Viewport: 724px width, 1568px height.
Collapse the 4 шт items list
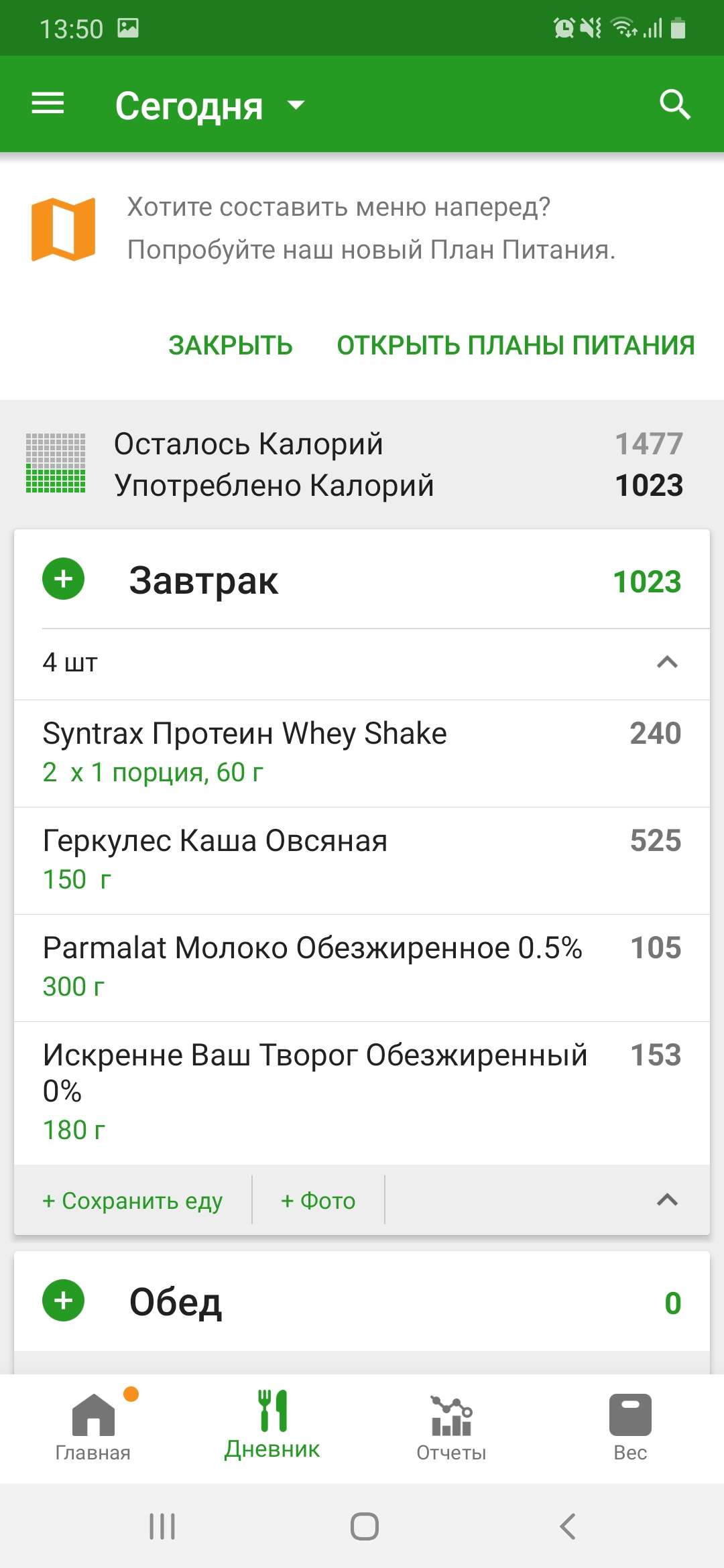[x=667, y=663]
